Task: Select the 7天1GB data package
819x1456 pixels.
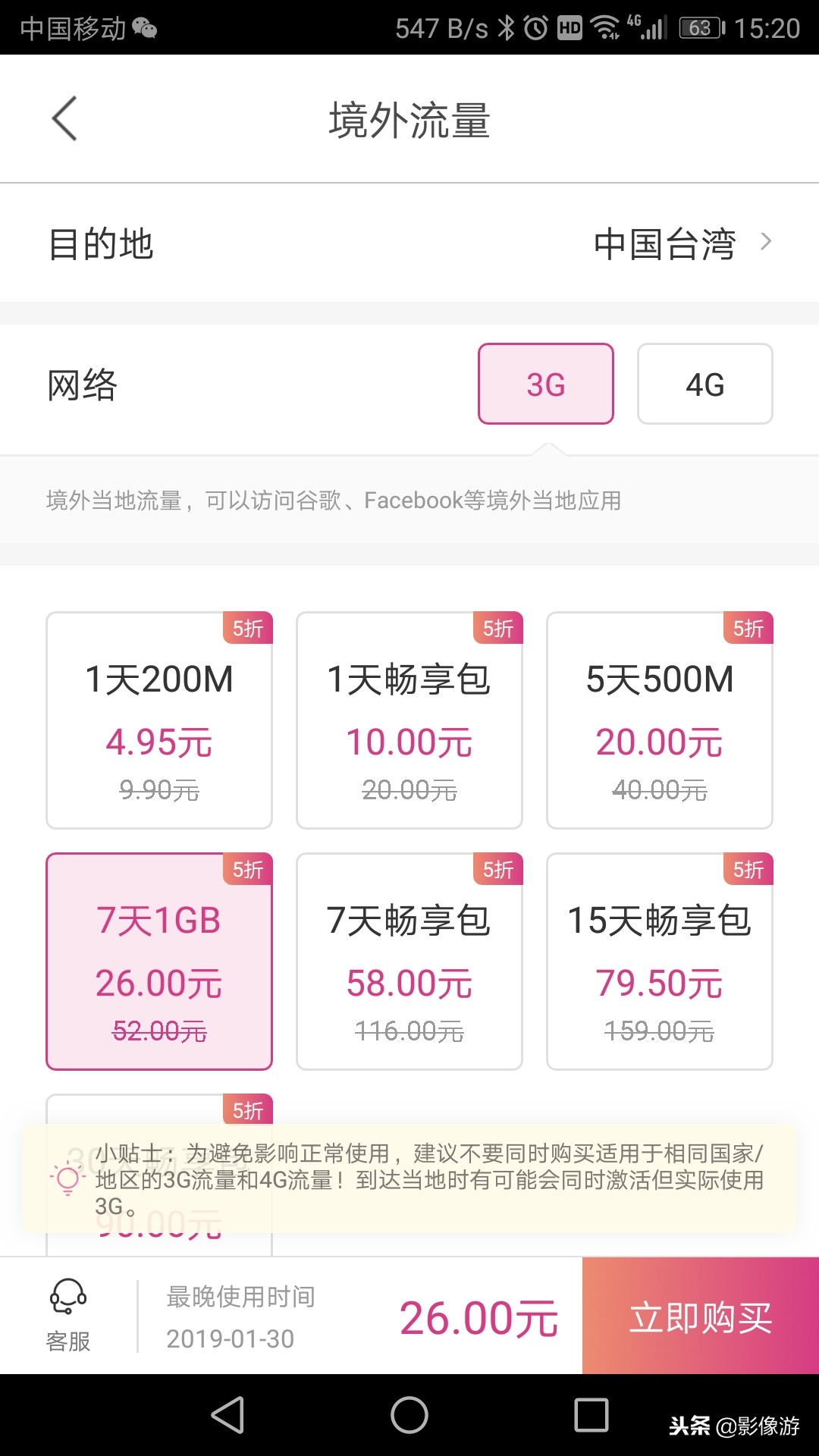Action: [x=158, y=959]
